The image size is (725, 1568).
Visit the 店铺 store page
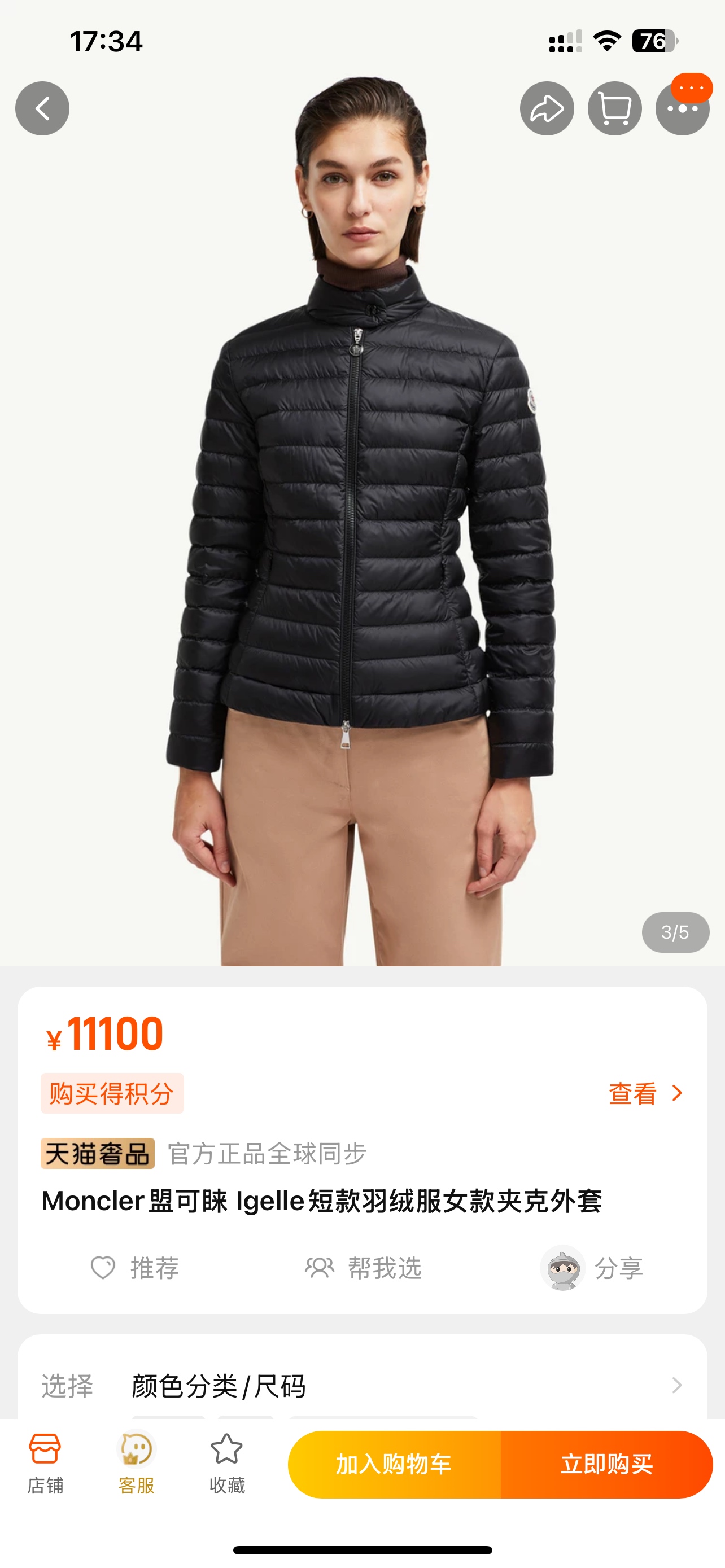pos(45,1462)
